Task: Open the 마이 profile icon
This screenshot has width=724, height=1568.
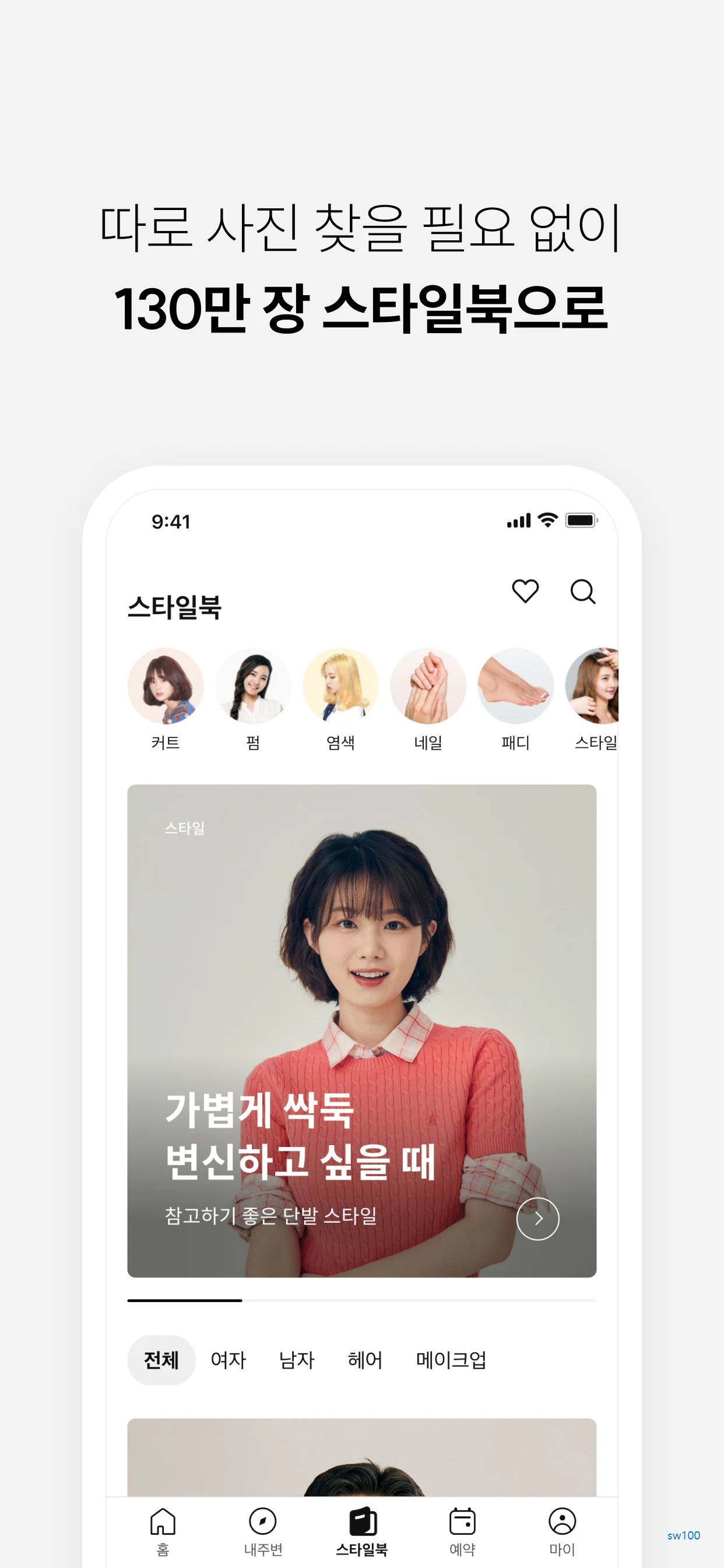Action: click(x=563, y=1520)
